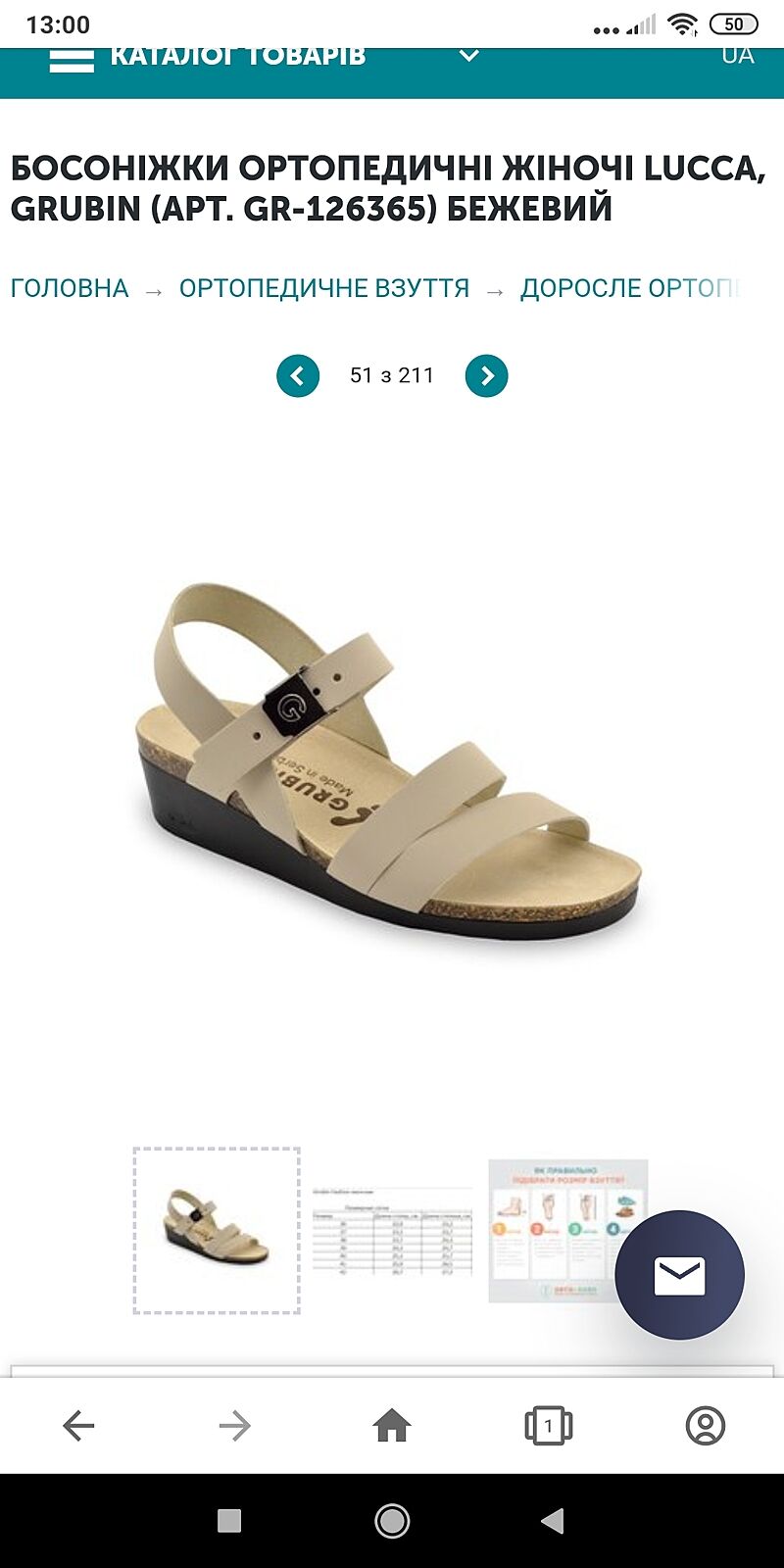Open the floating message envelope button
Viewport: 784px width, 1568px height.
pos(679,1275)
